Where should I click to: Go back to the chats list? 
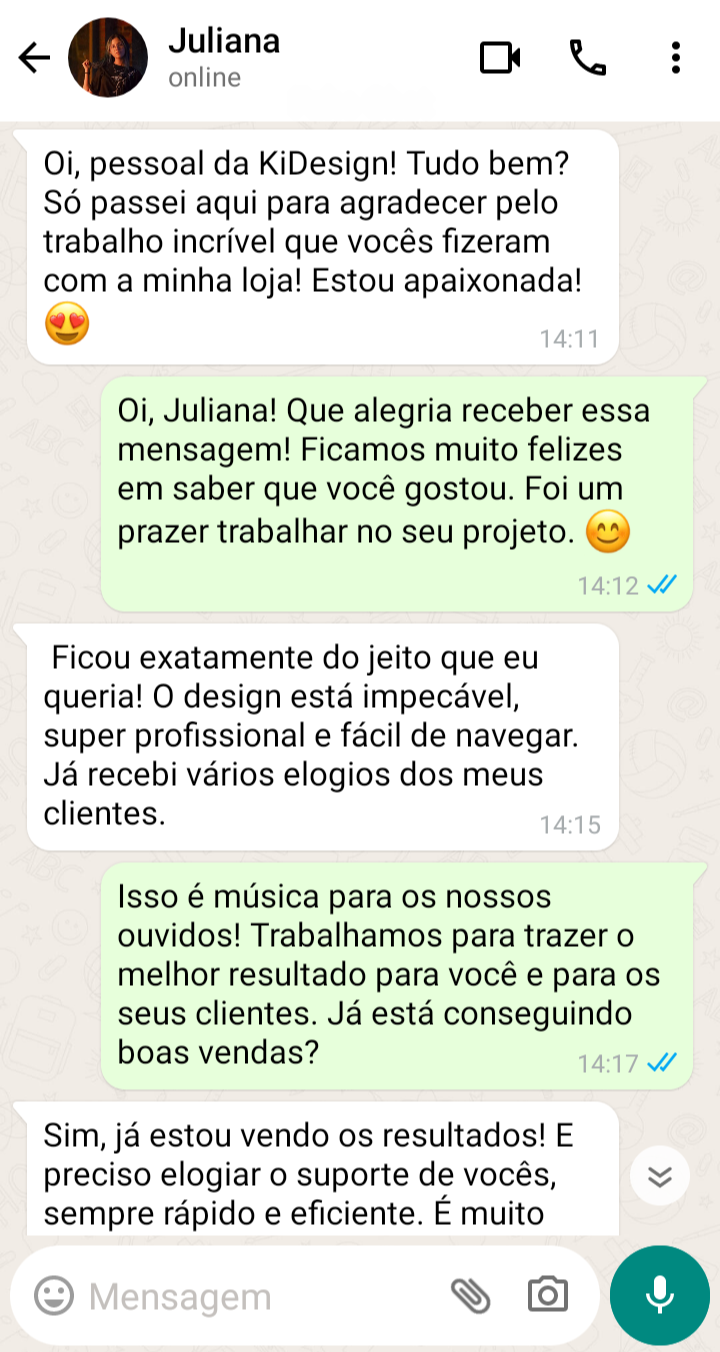34,58
